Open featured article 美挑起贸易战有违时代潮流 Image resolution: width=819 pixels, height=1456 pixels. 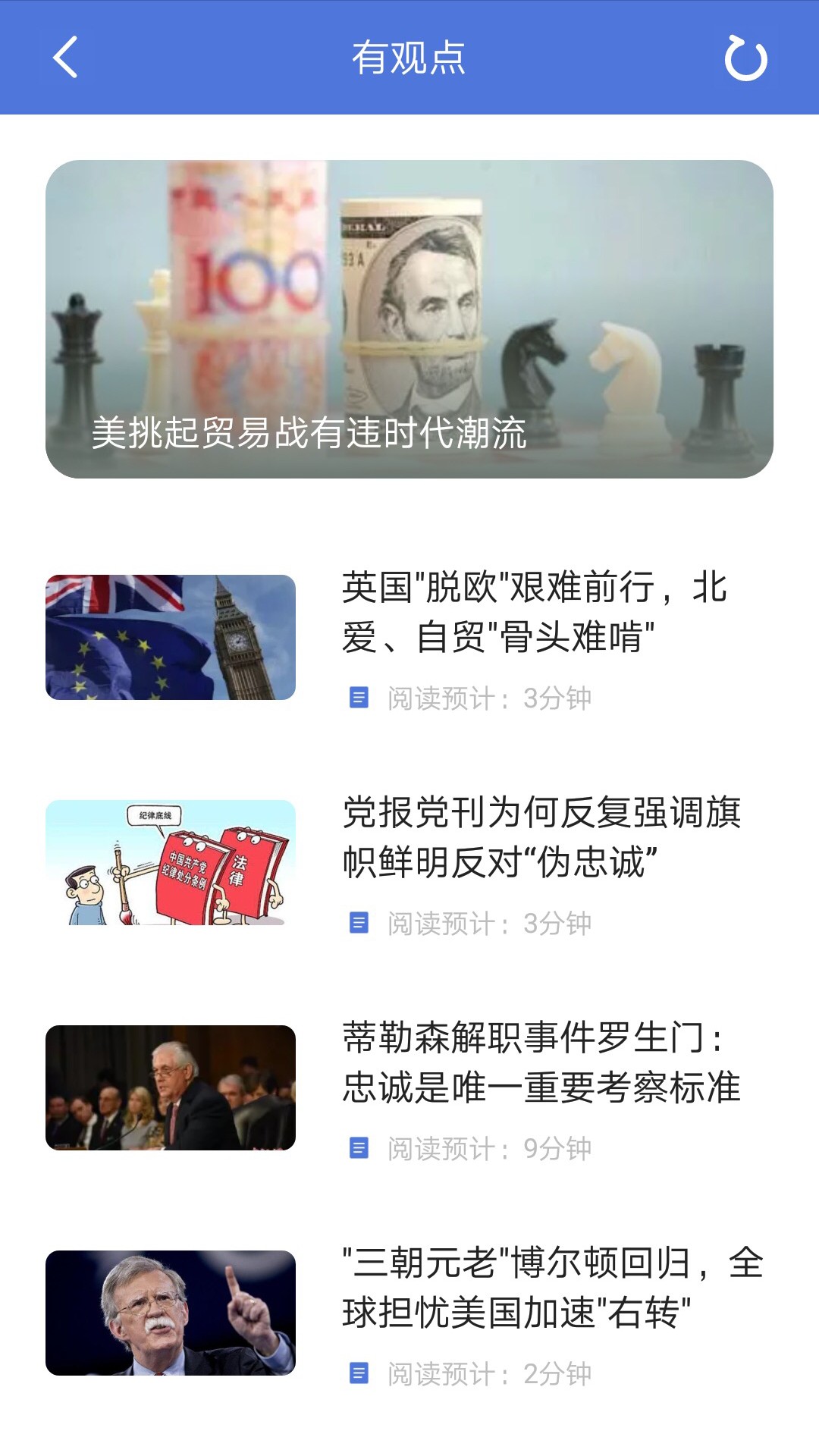pos(409,319)
